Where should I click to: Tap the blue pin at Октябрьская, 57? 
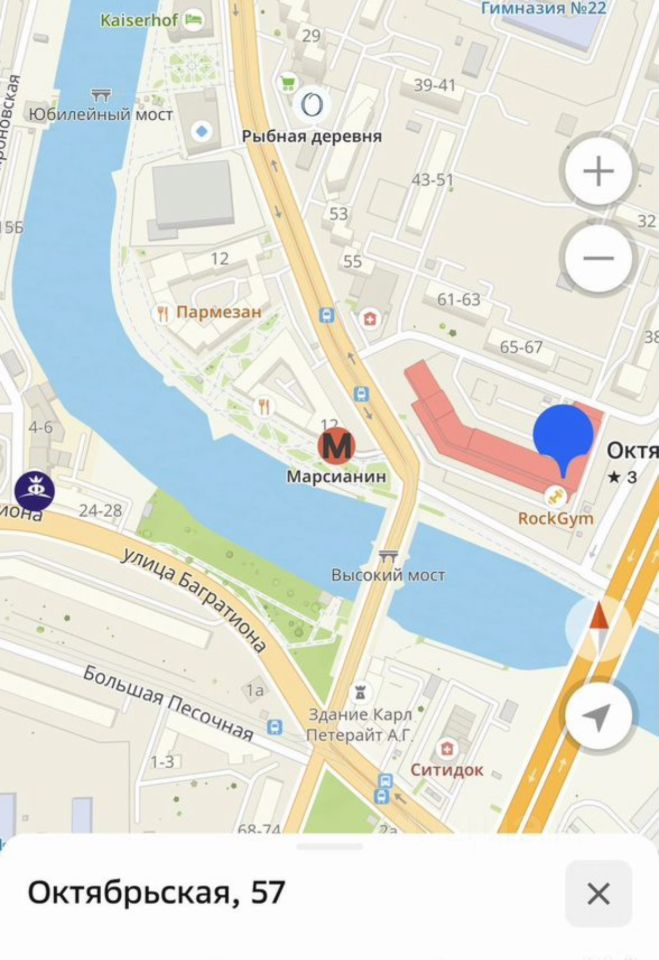point(565,437)
